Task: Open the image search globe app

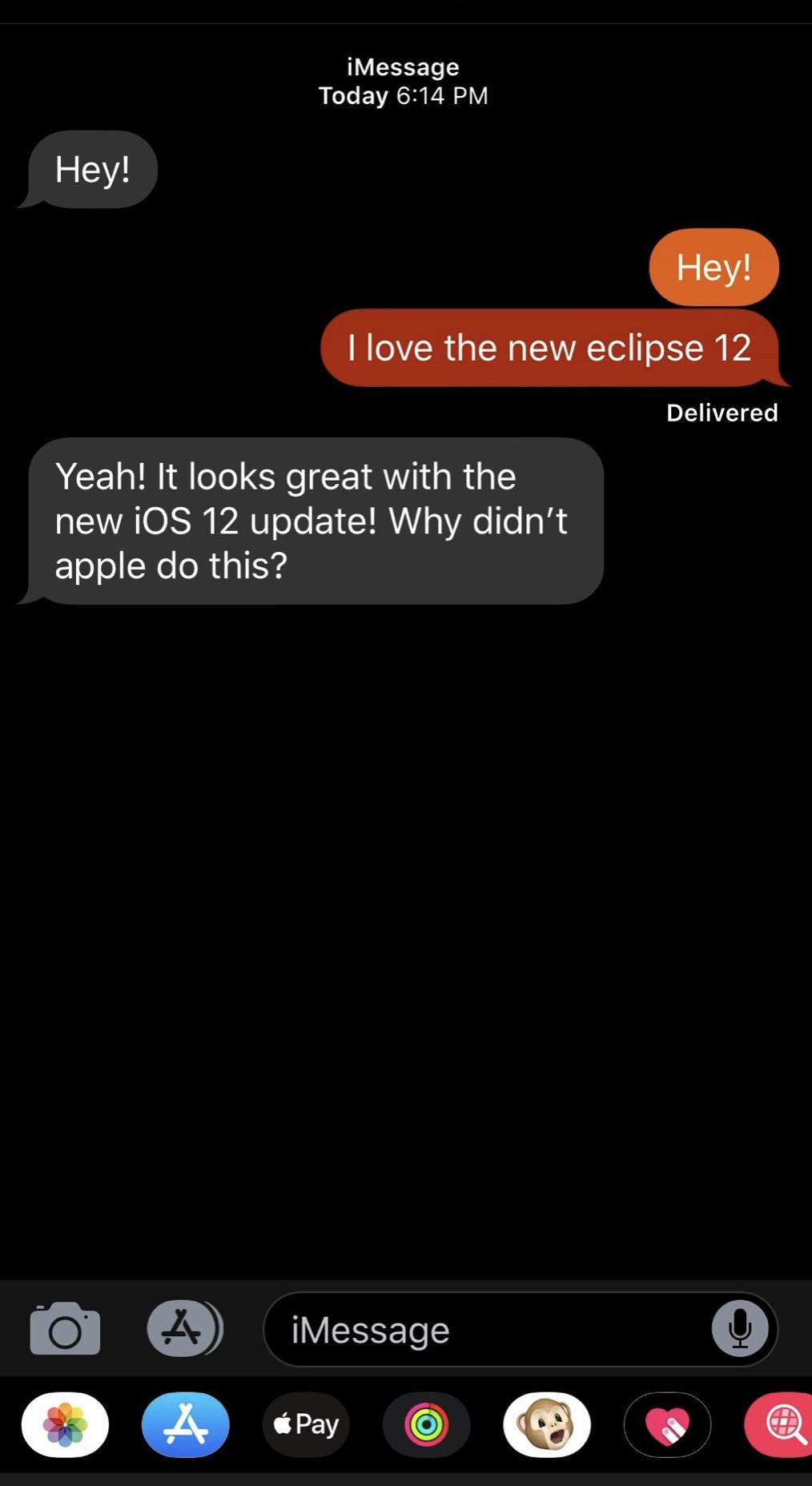Action: point(778,1424)
